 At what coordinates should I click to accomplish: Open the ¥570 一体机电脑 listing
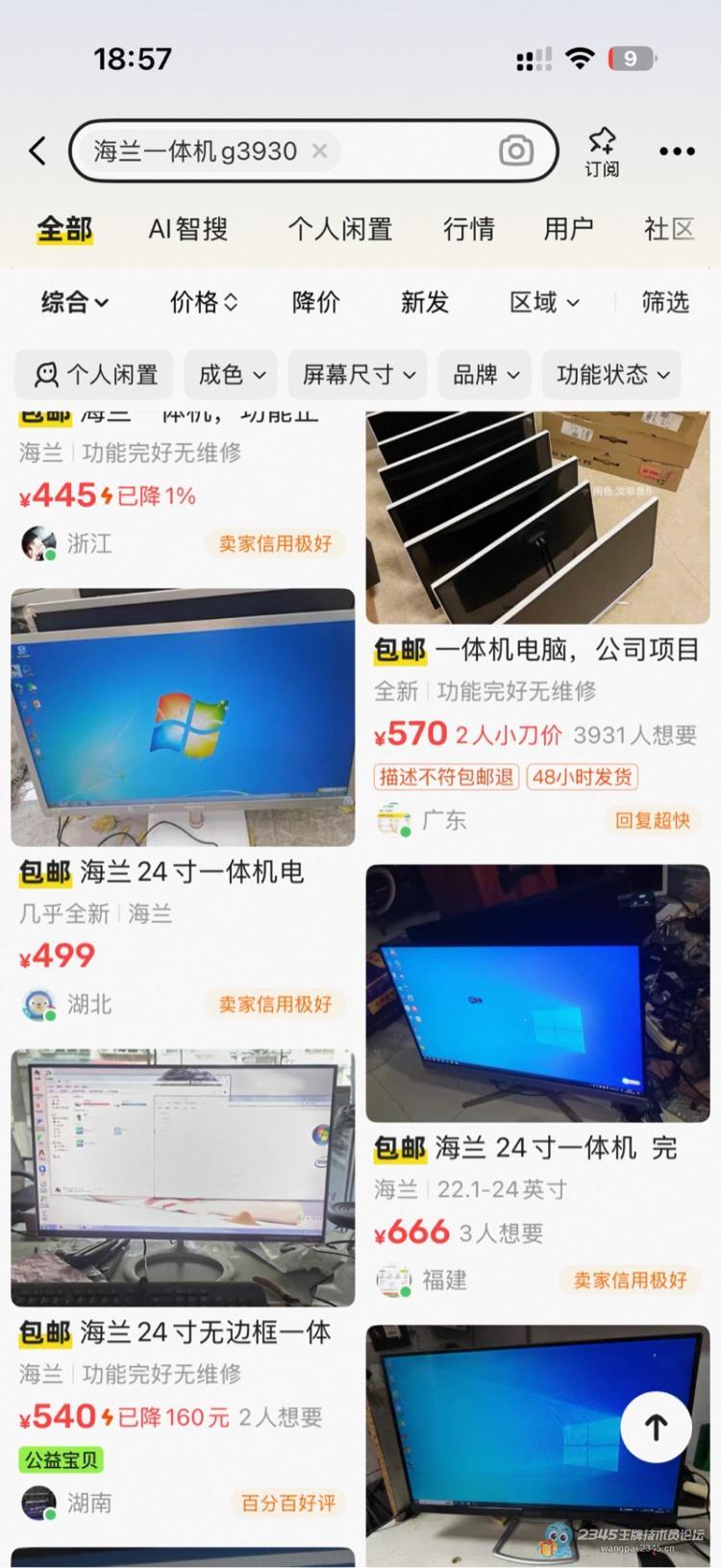(x=537, y=650)
